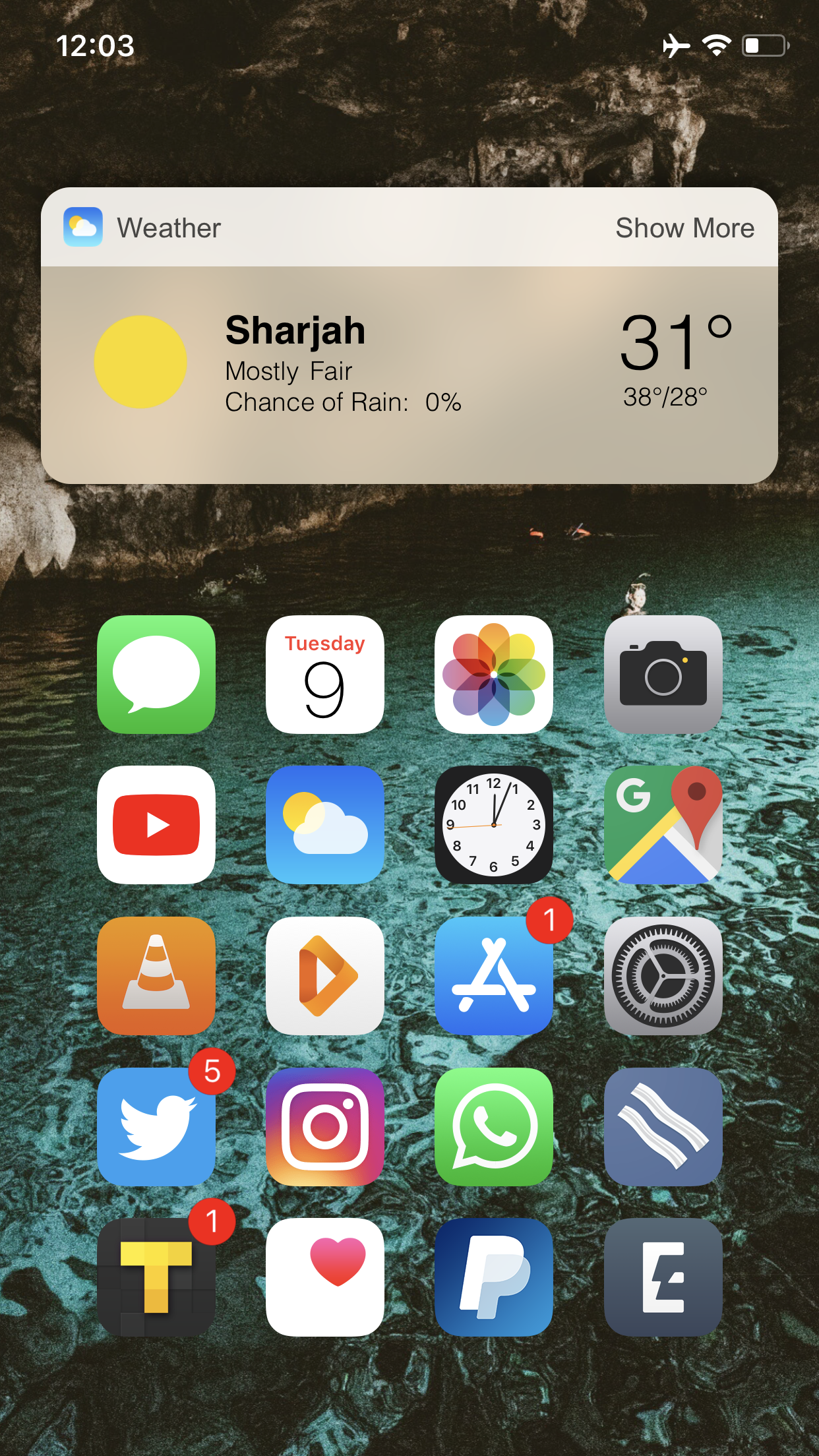Image resolution: width=819 pixels, height=1456 pixels.
Task: Open the WhatsApp app
Action: tap(494, 1127)
